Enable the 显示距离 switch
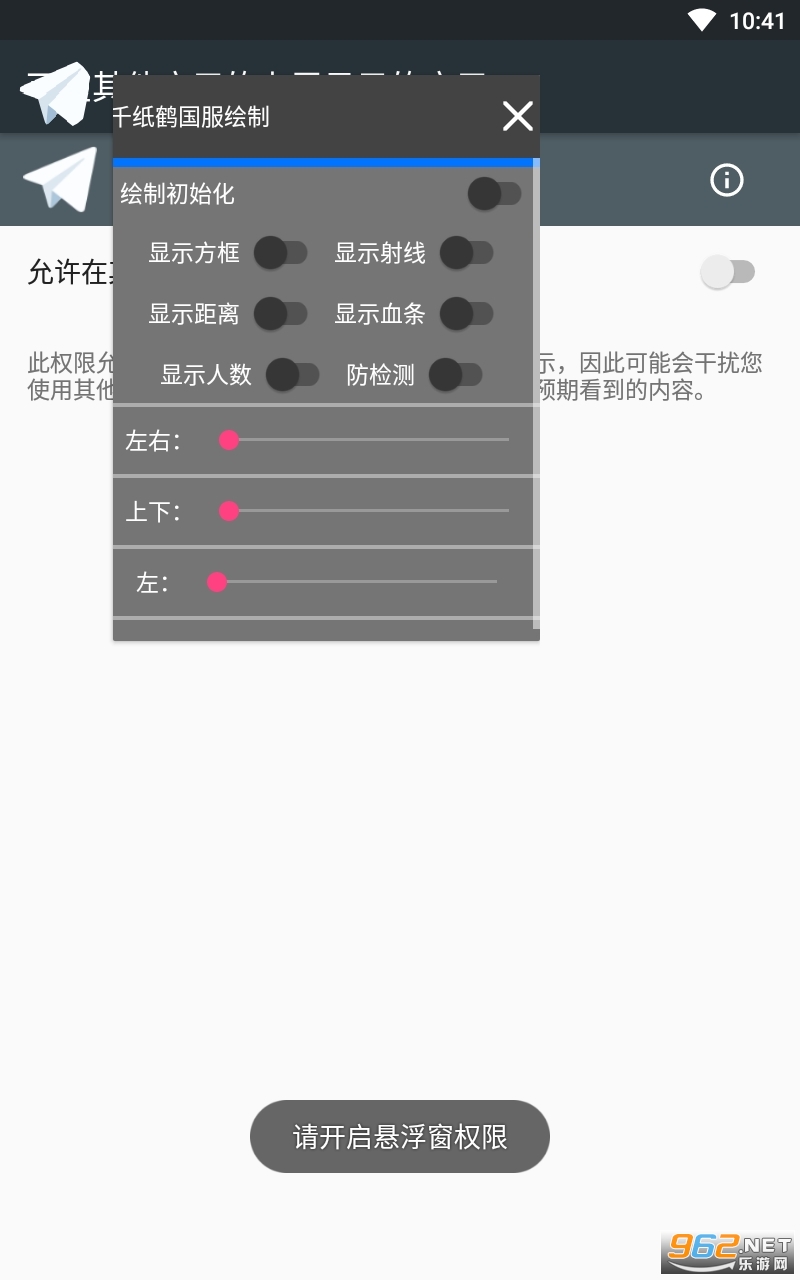The image size is (800, 1280). pyautogui.click(x=280, y=314)
